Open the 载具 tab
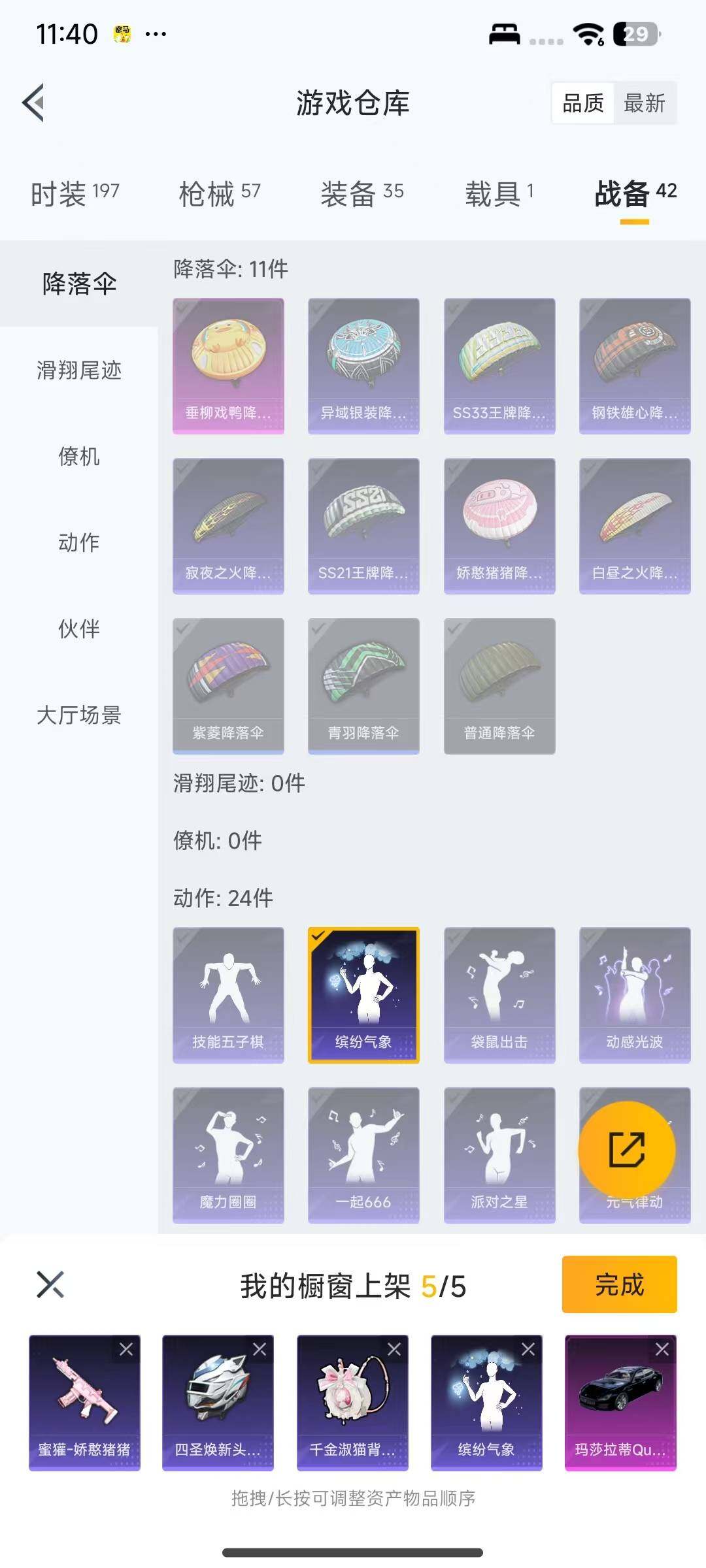706x1568 pixels. (x=499, y=193)
